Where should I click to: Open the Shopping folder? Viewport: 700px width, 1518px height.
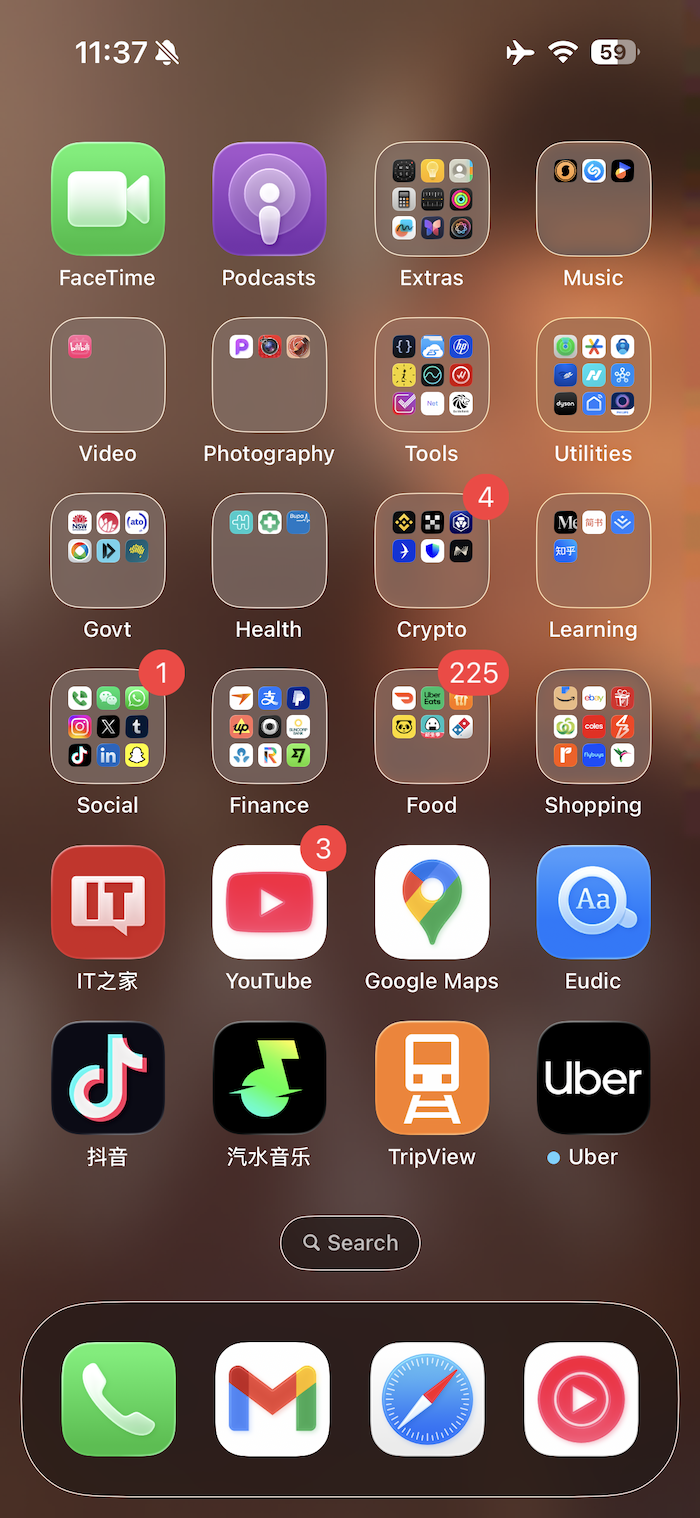tap(593, 727)
